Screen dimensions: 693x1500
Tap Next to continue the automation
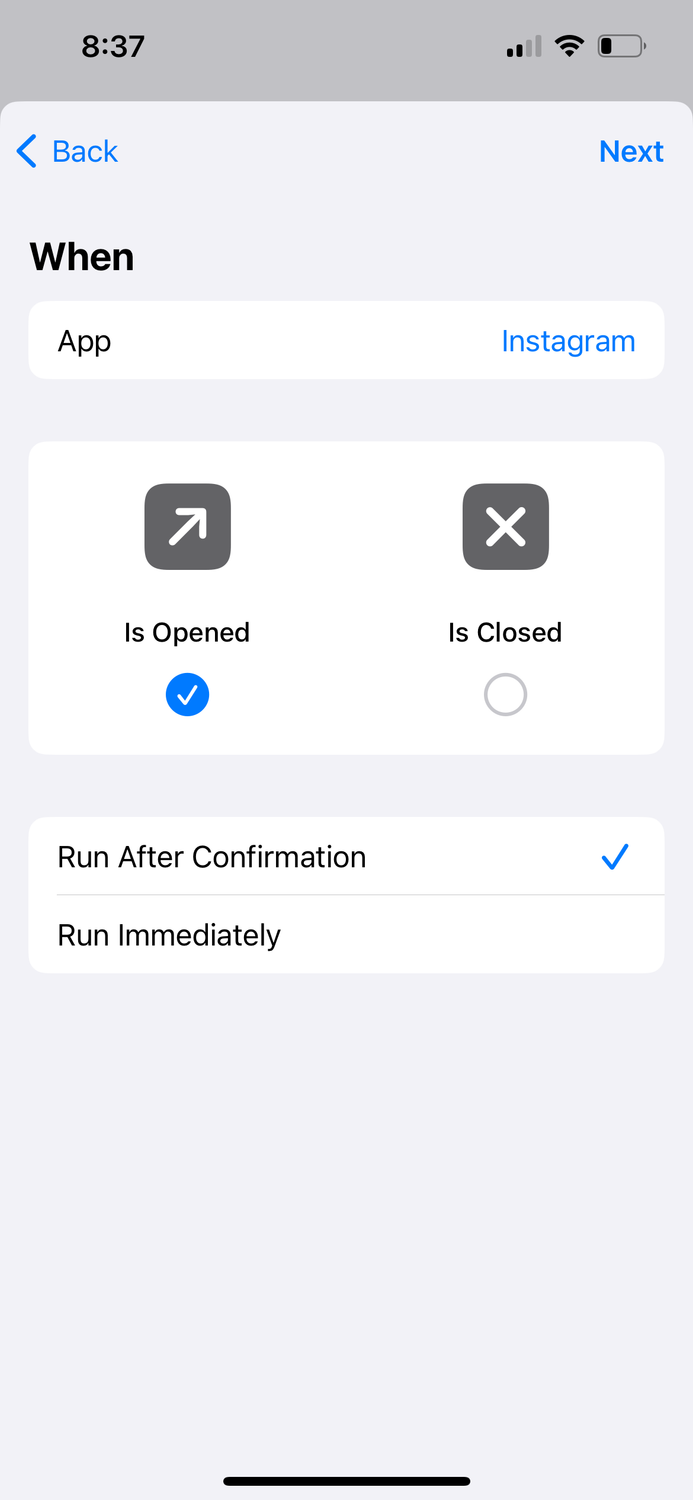point(631,151)
